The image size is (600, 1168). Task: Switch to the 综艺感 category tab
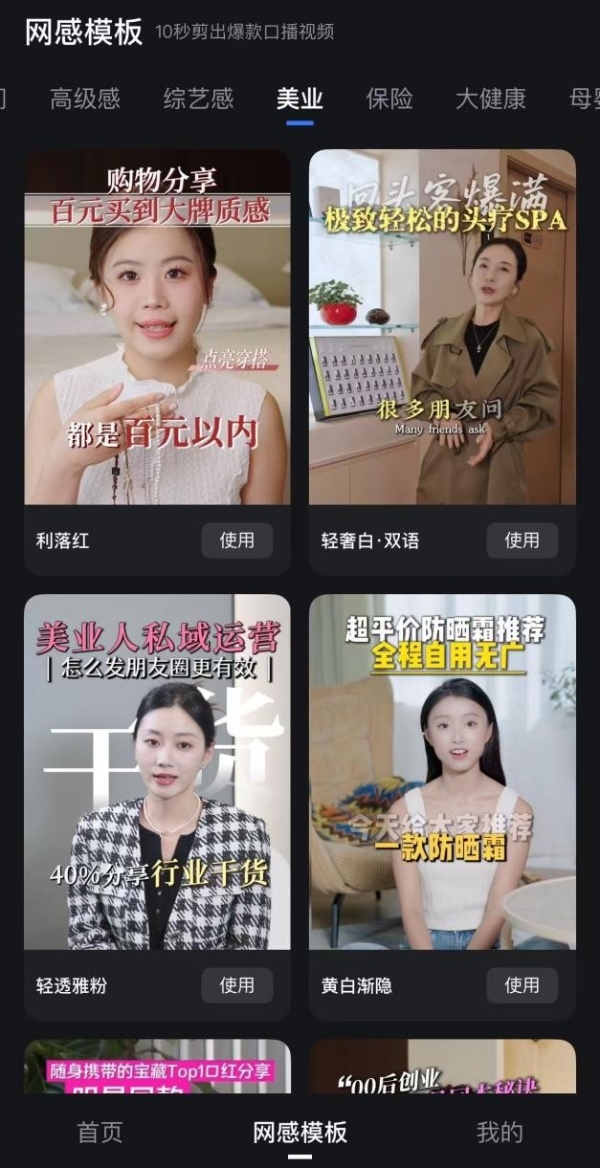198,98
